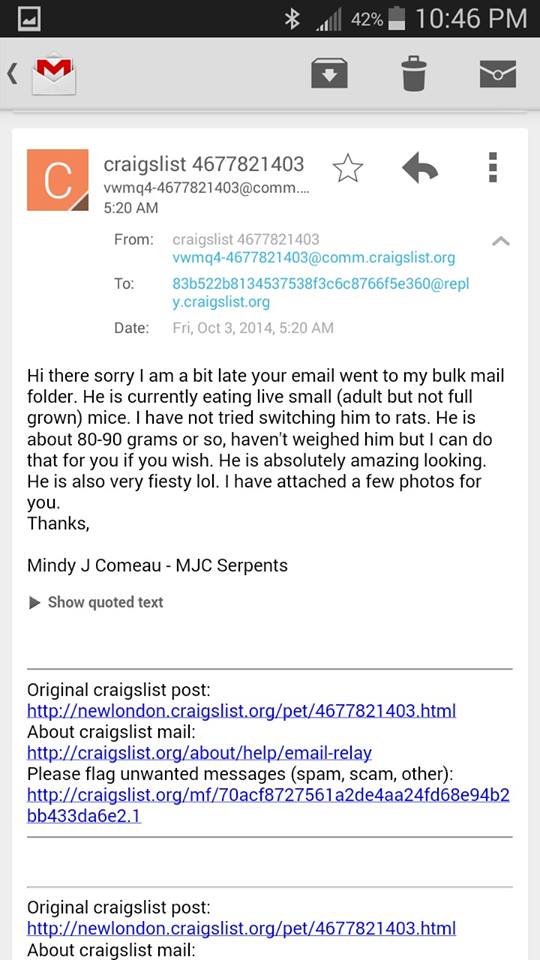The image size is (540, 960).
Task: Mark this email as unread
Action: coord(497,74)
